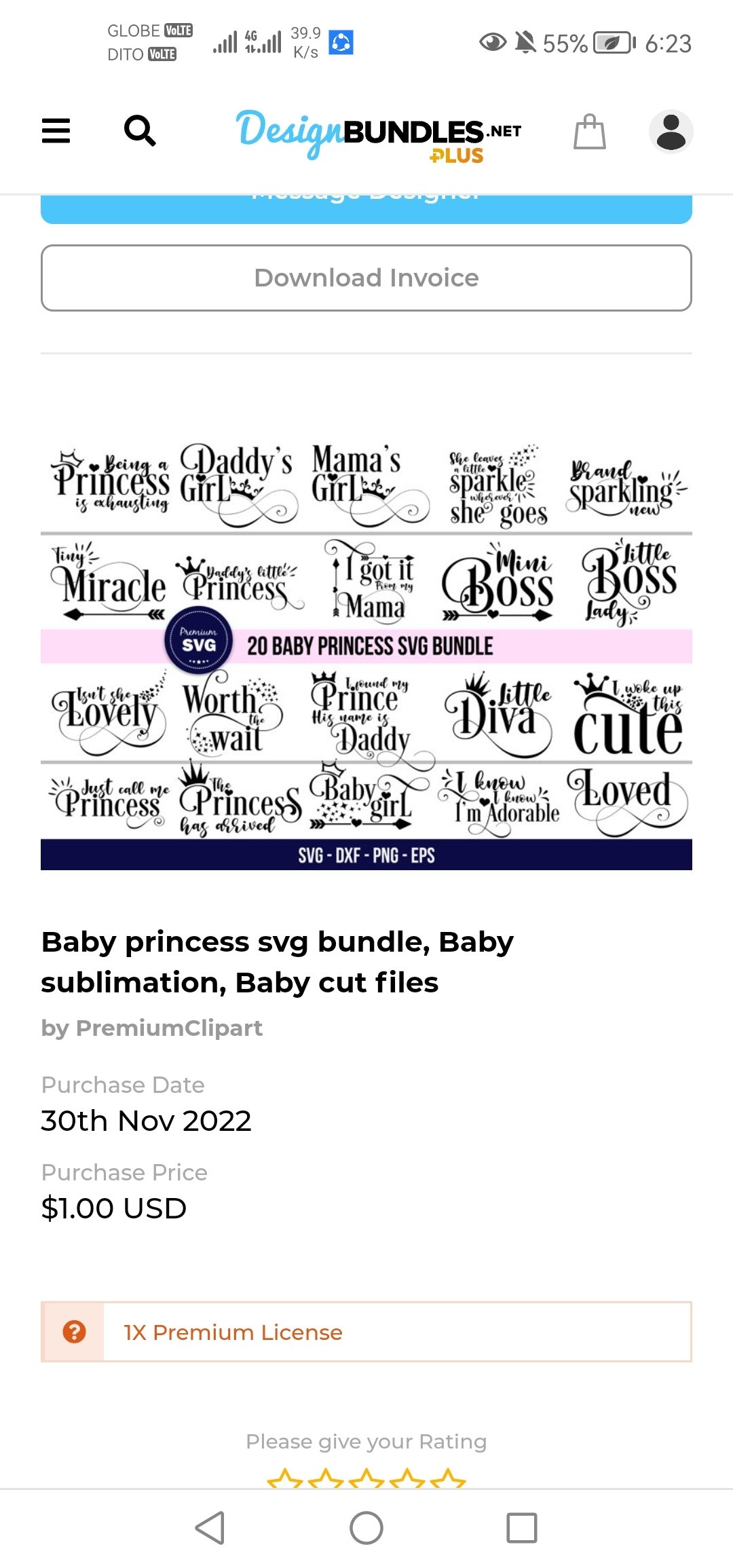Open the shopping bag
This screenshot has width=733, height=1568.
589,131
